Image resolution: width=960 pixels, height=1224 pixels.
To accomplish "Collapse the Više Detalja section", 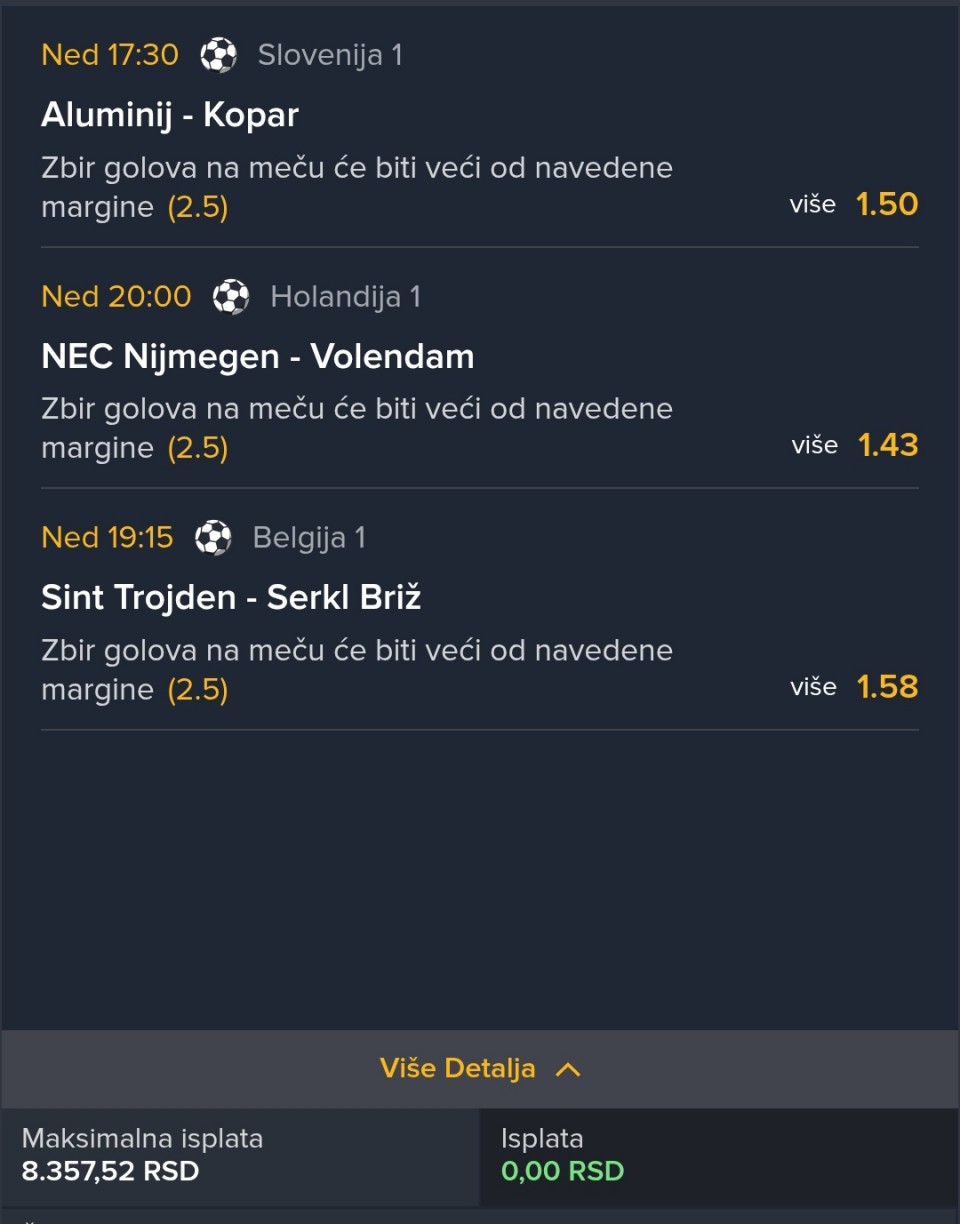I will [x=480, y=1069].
